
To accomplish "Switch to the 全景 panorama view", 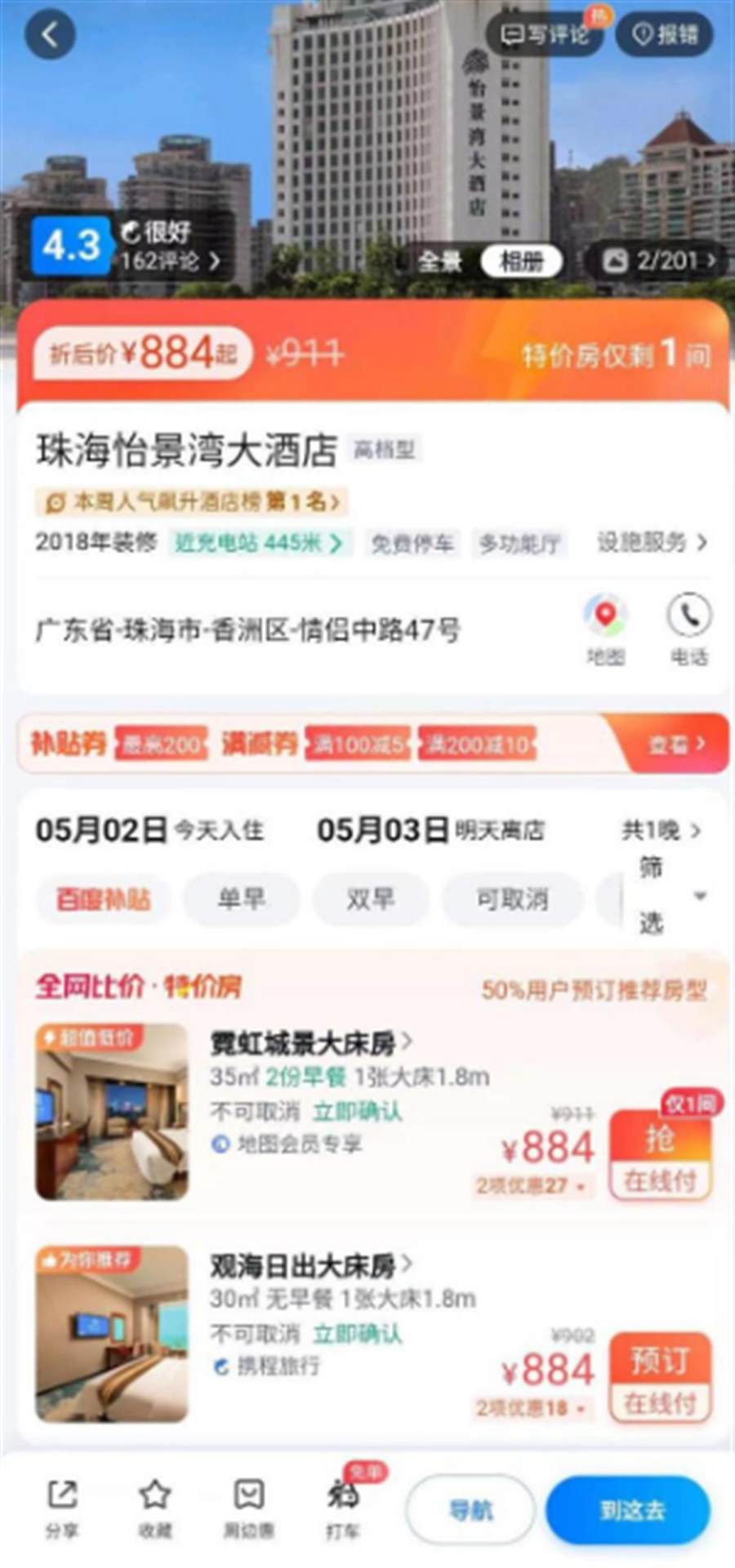I will [x=441, y=261].
